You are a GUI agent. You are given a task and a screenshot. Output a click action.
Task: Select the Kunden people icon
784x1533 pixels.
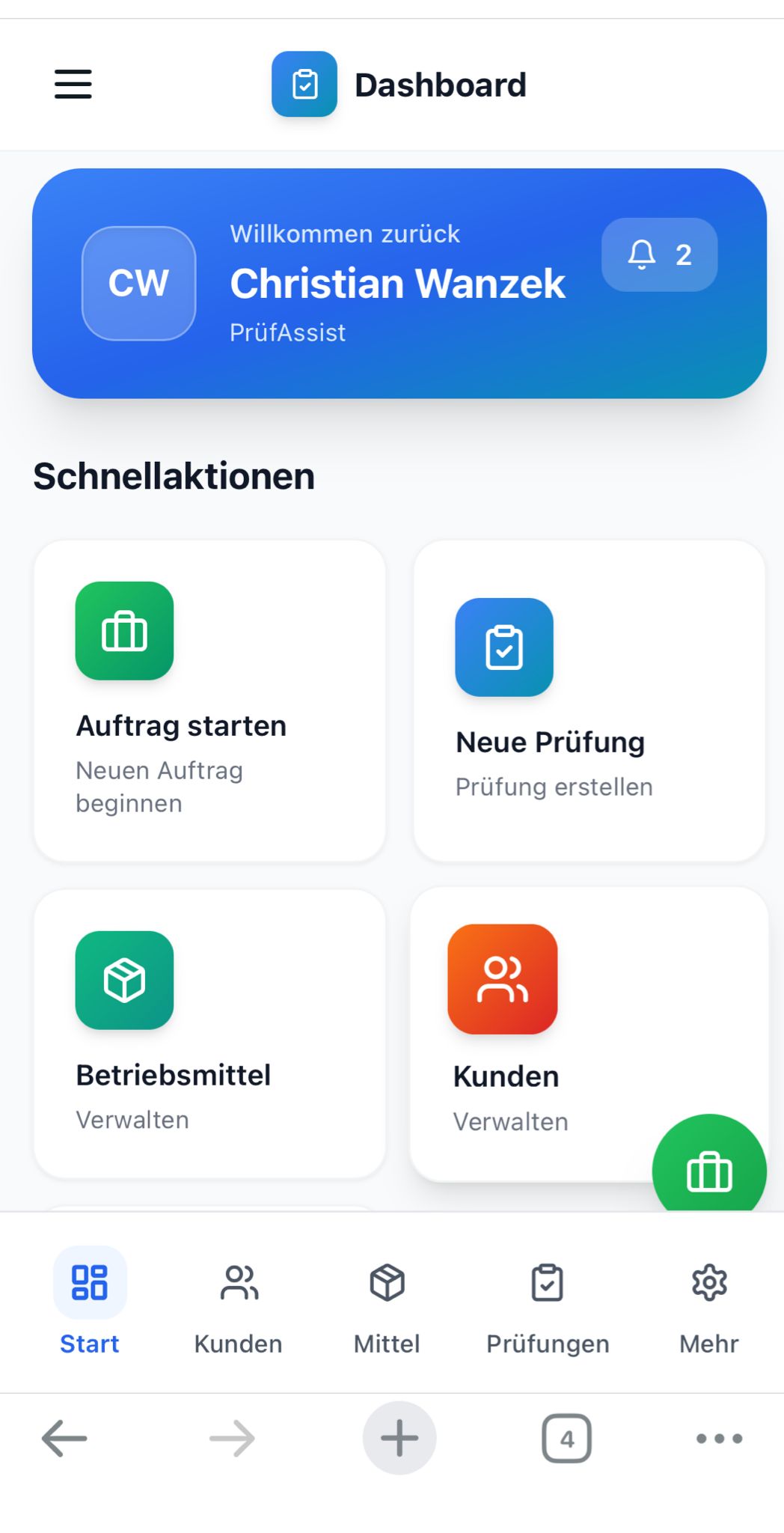pos(502,980)
